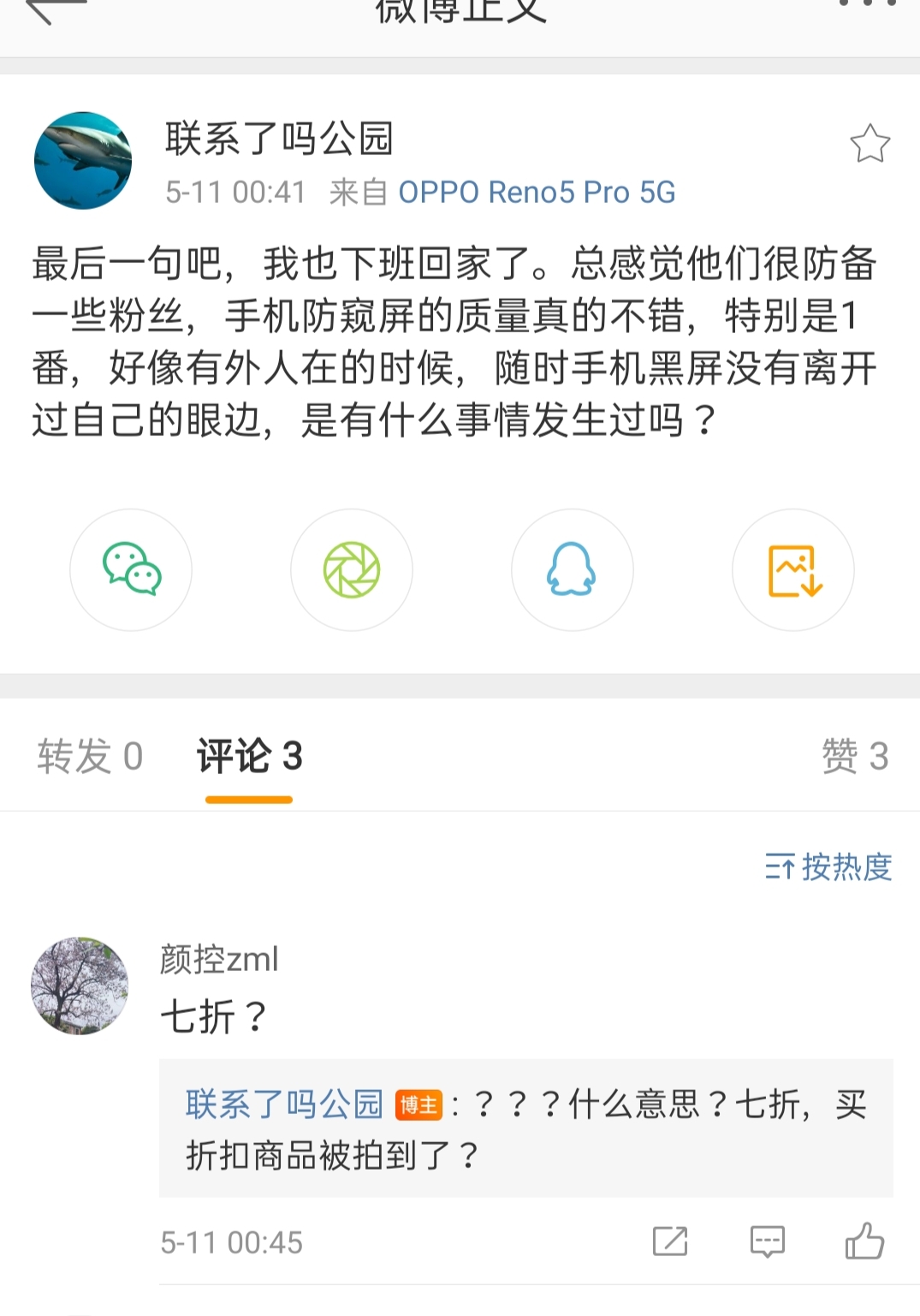This screenshot has width=920, height=1316.
Task: View the 赞 likes tab
Action: click(x=854, y=757)
